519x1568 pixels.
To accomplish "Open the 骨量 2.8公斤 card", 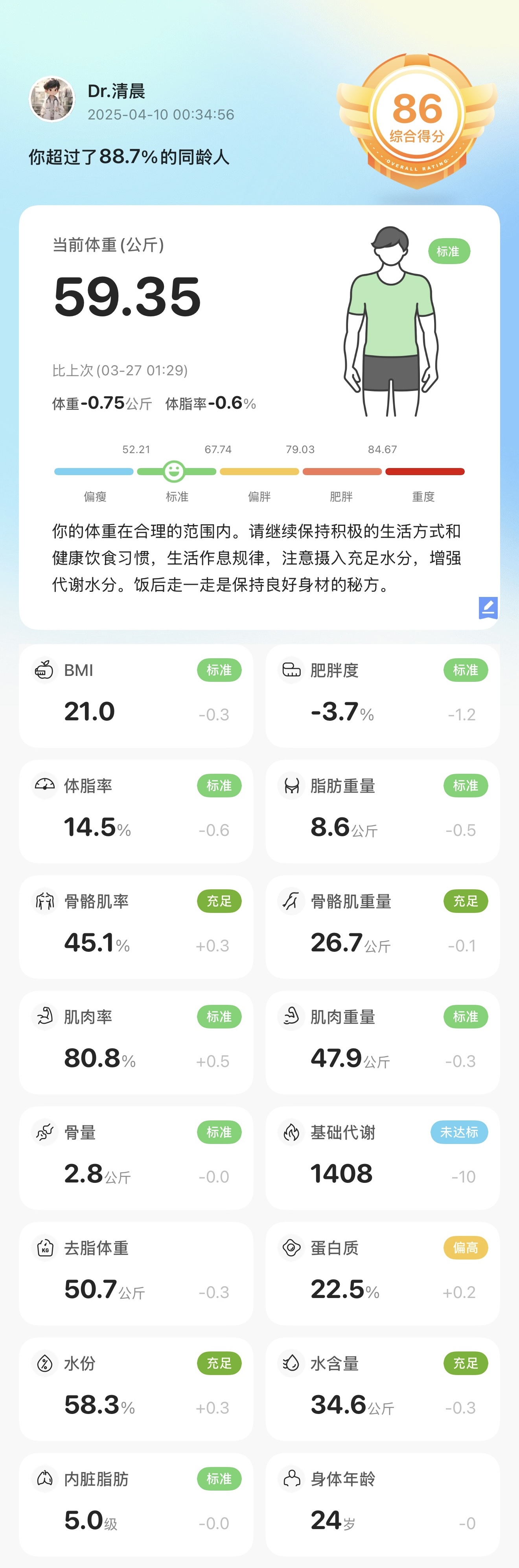I will [x=136, y=1159].
